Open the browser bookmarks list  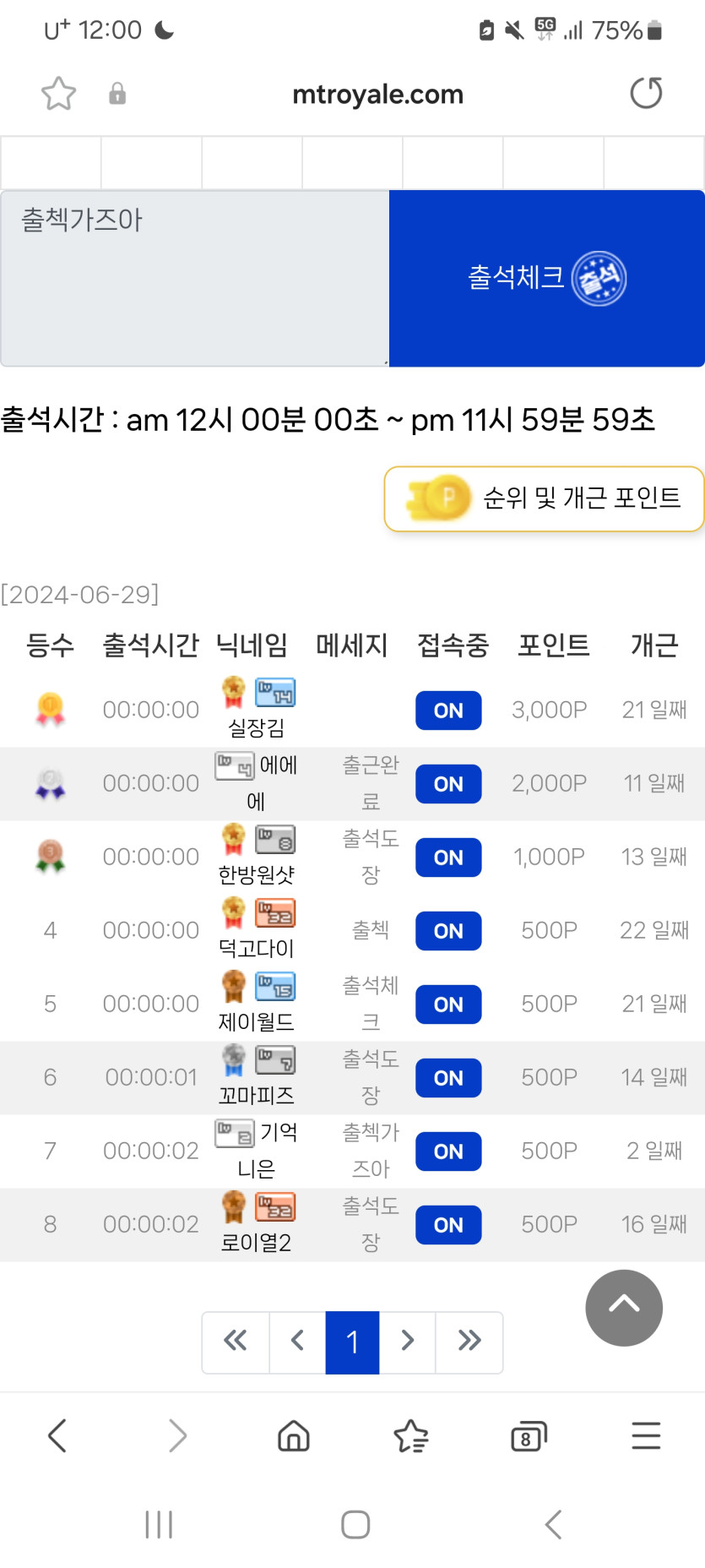coord(411,1435)
